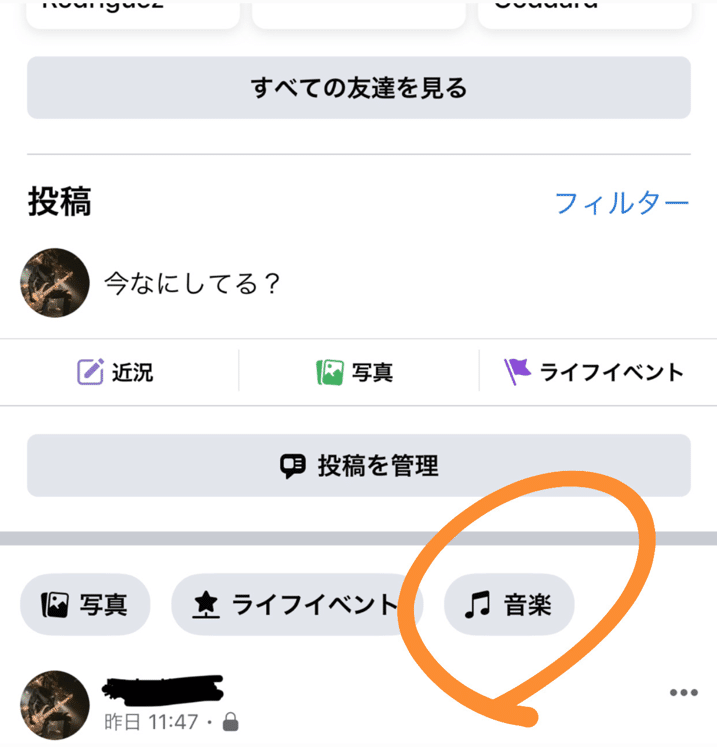Open the post's three-dot overflow menu
717x747 pixels.
pyautogui.click(x=683, y=693)
